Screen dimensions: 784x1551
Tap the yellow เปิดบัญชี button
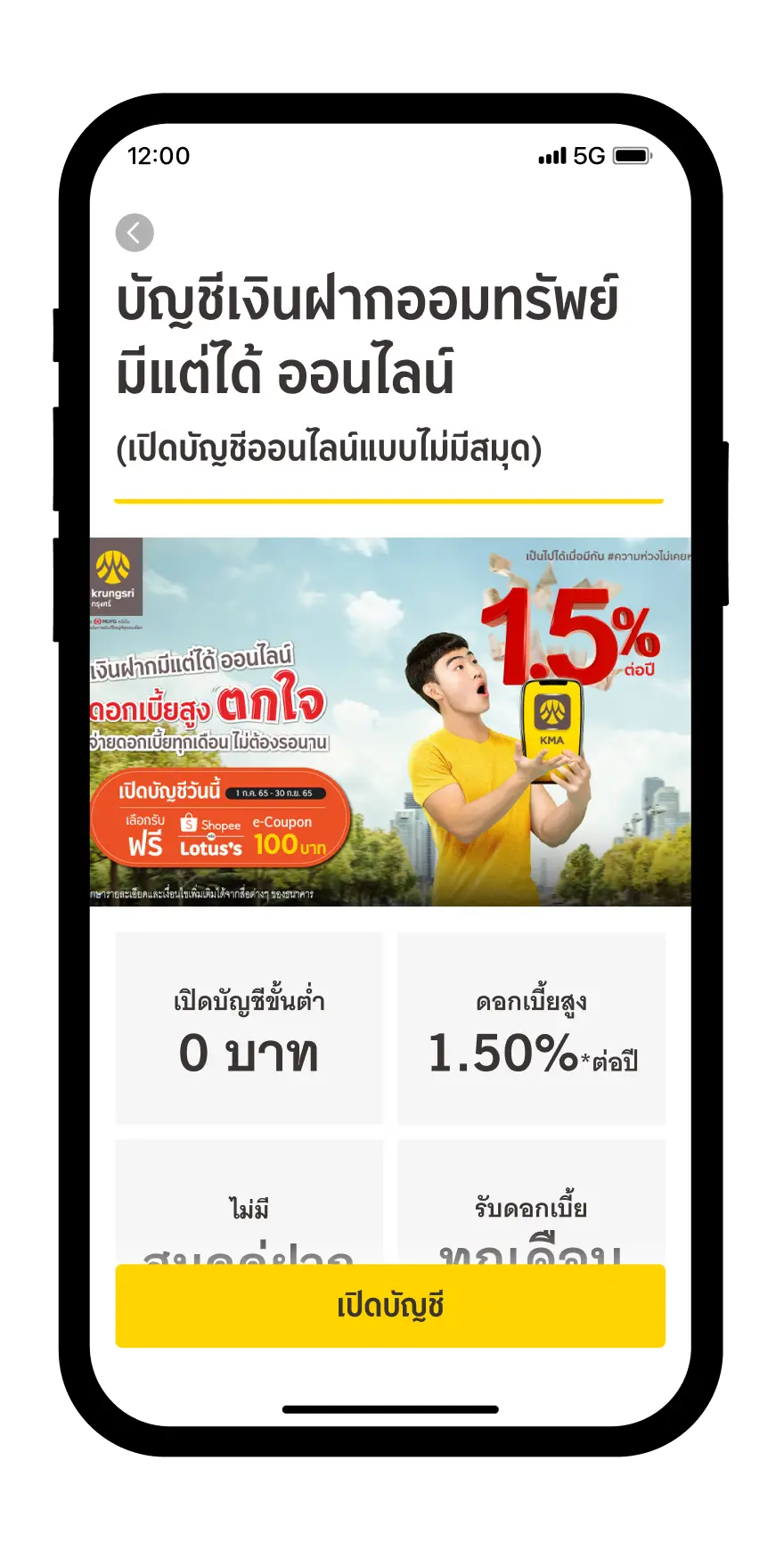click(390, 1305)
